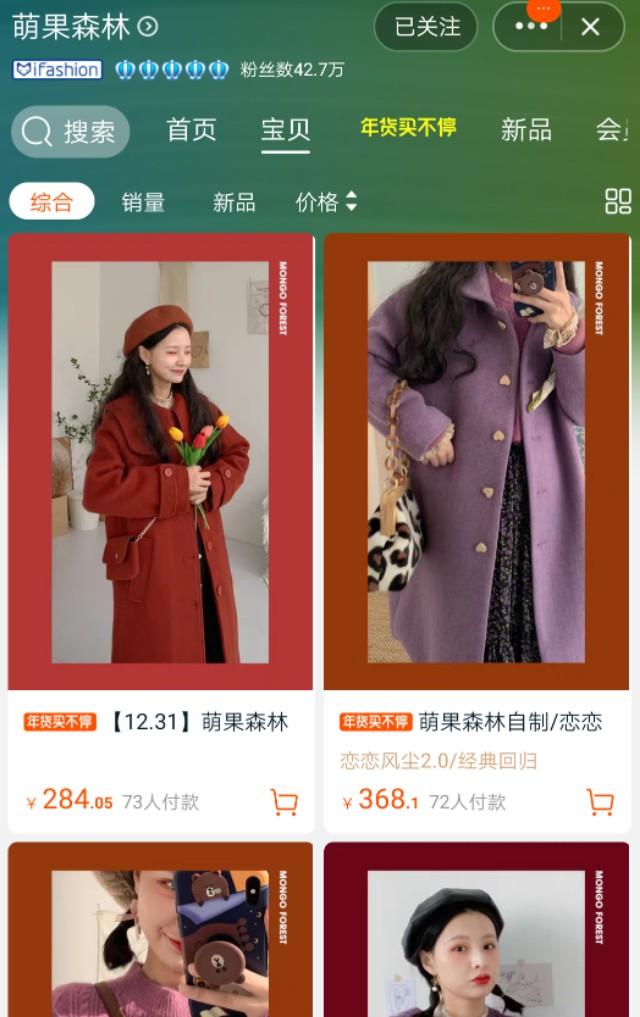Toggle 价格 sort order
Screen dimensions: 640x1017
point(326,202)
